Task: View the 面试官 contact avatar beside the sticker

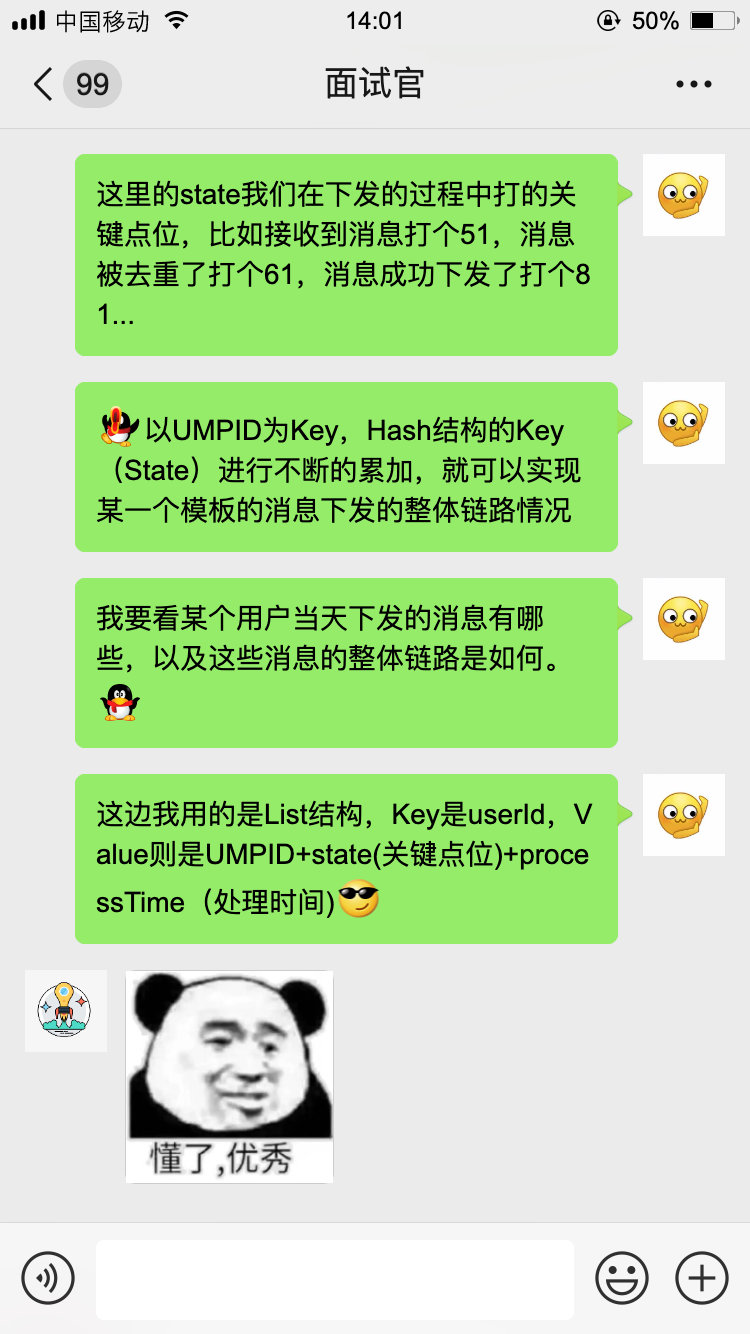Action: 66,1010
